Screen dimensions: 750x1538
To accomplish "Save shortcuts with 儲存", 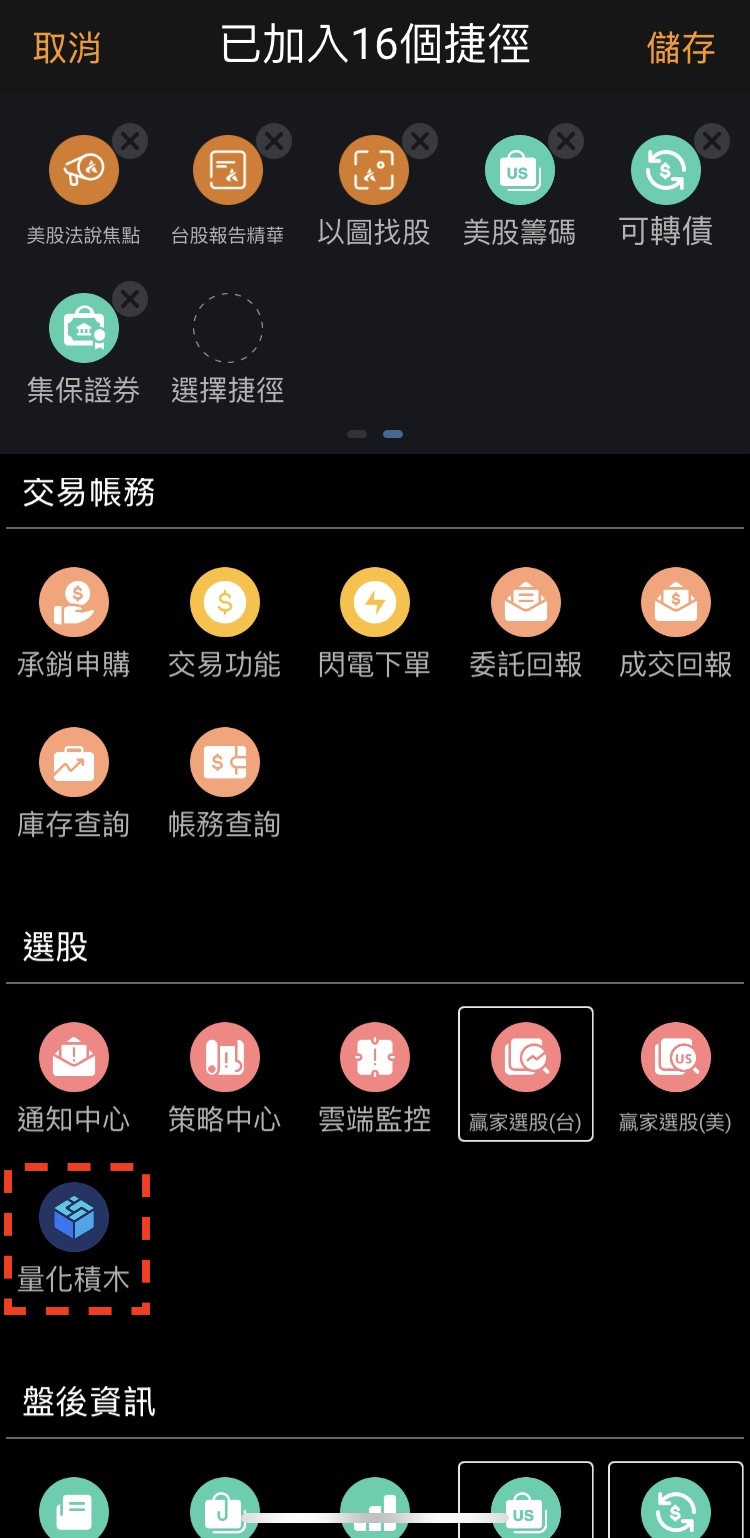I will tap(681, 48).
